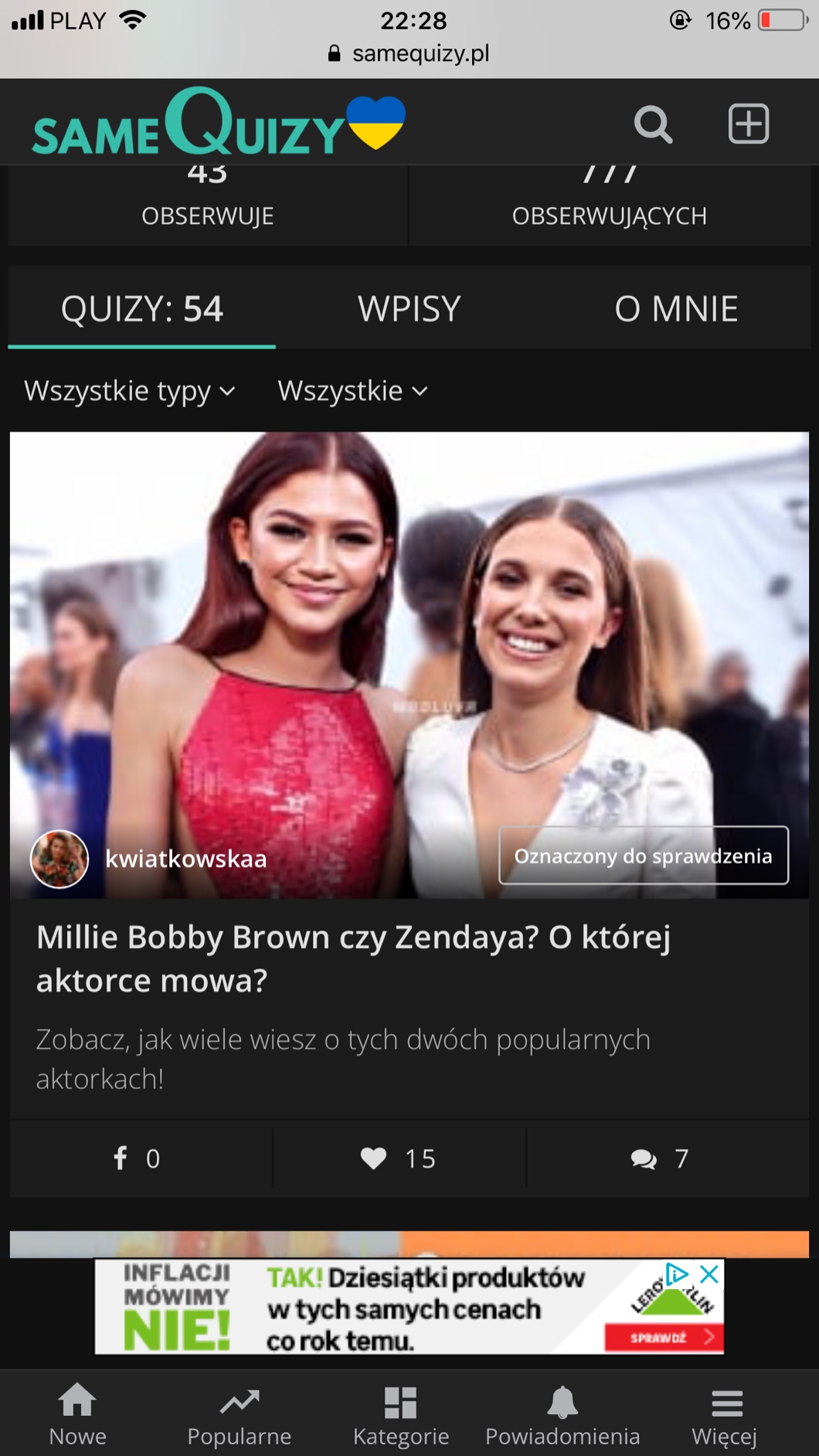Image resolution: width=819 pixels, height=1456 pixels.
Task: Go to the Nowe tab
Action: [77, 1413]
